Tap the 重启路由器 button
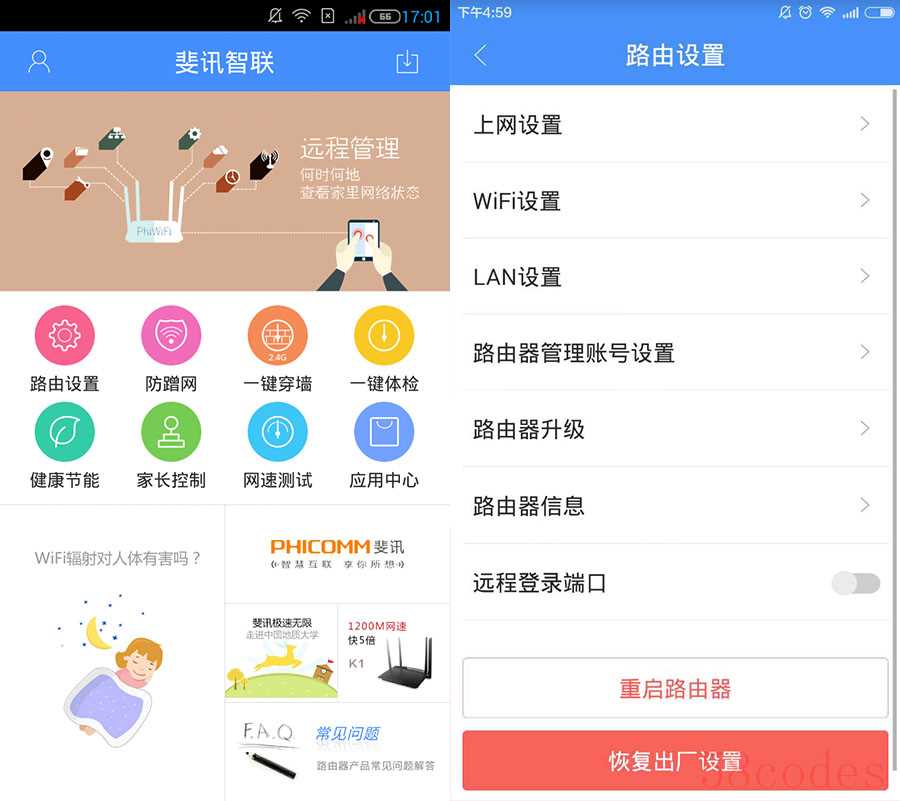This screenshot has height=801, width=900. pos(675,688)
